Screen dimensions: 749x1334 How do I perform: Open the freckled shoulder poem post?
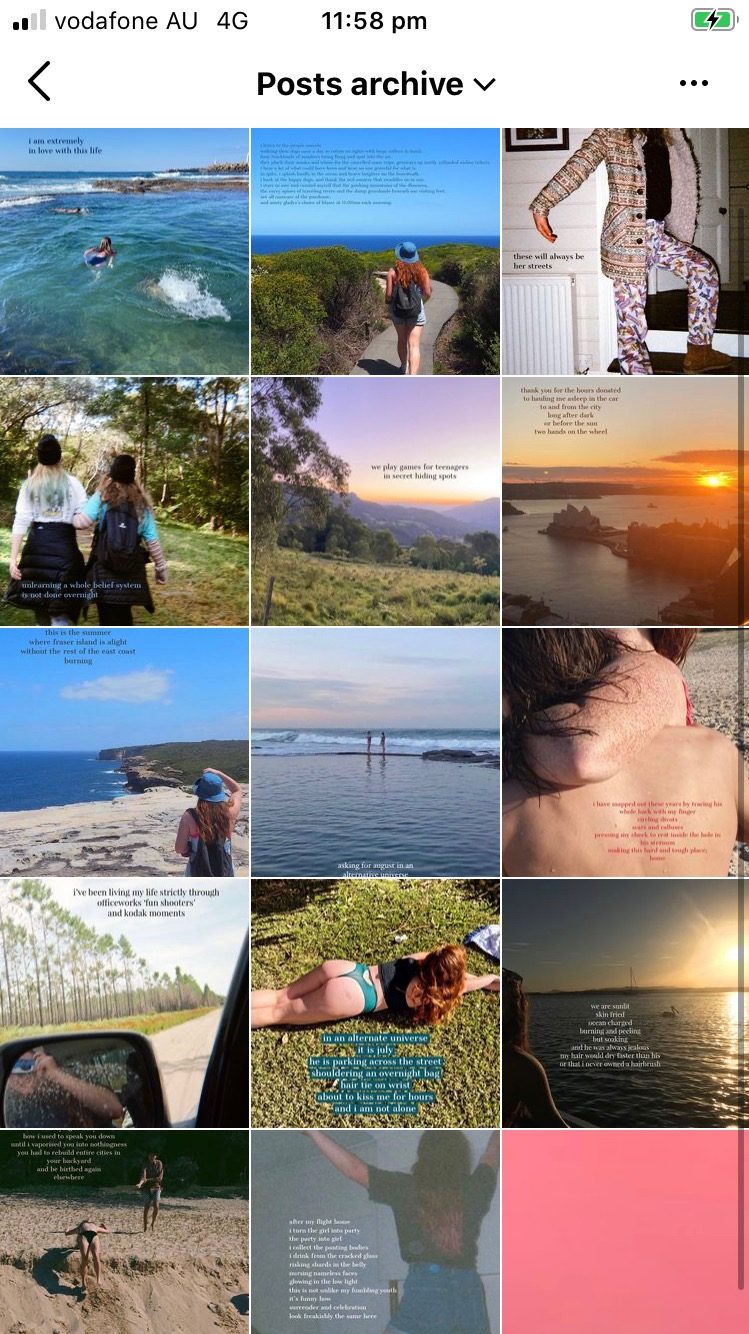pos(624,752)
